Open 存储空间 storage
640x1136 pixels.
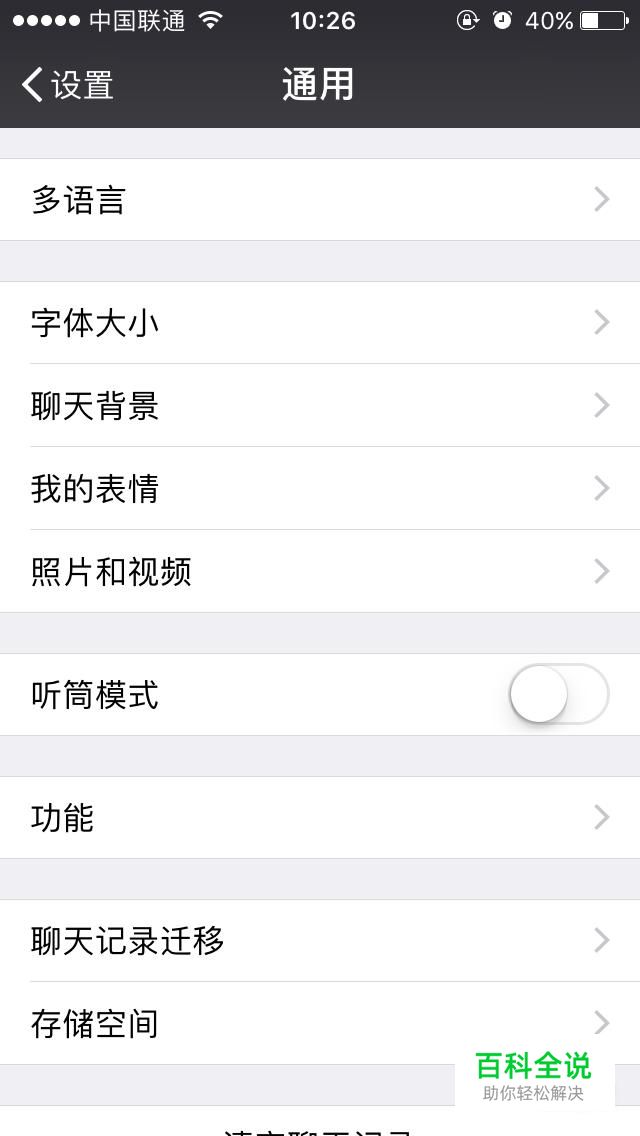320,1023
